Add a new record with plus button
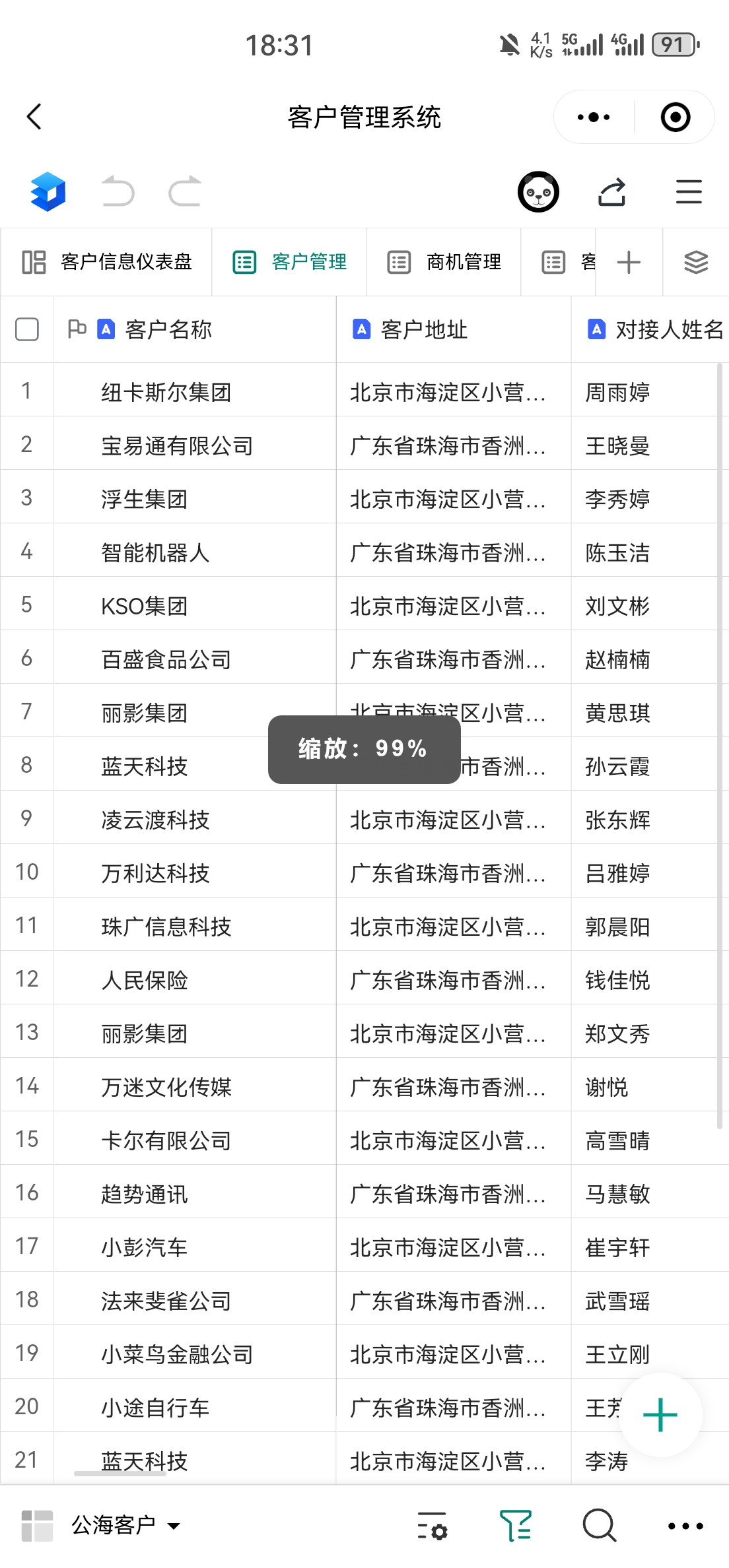 660,1415
